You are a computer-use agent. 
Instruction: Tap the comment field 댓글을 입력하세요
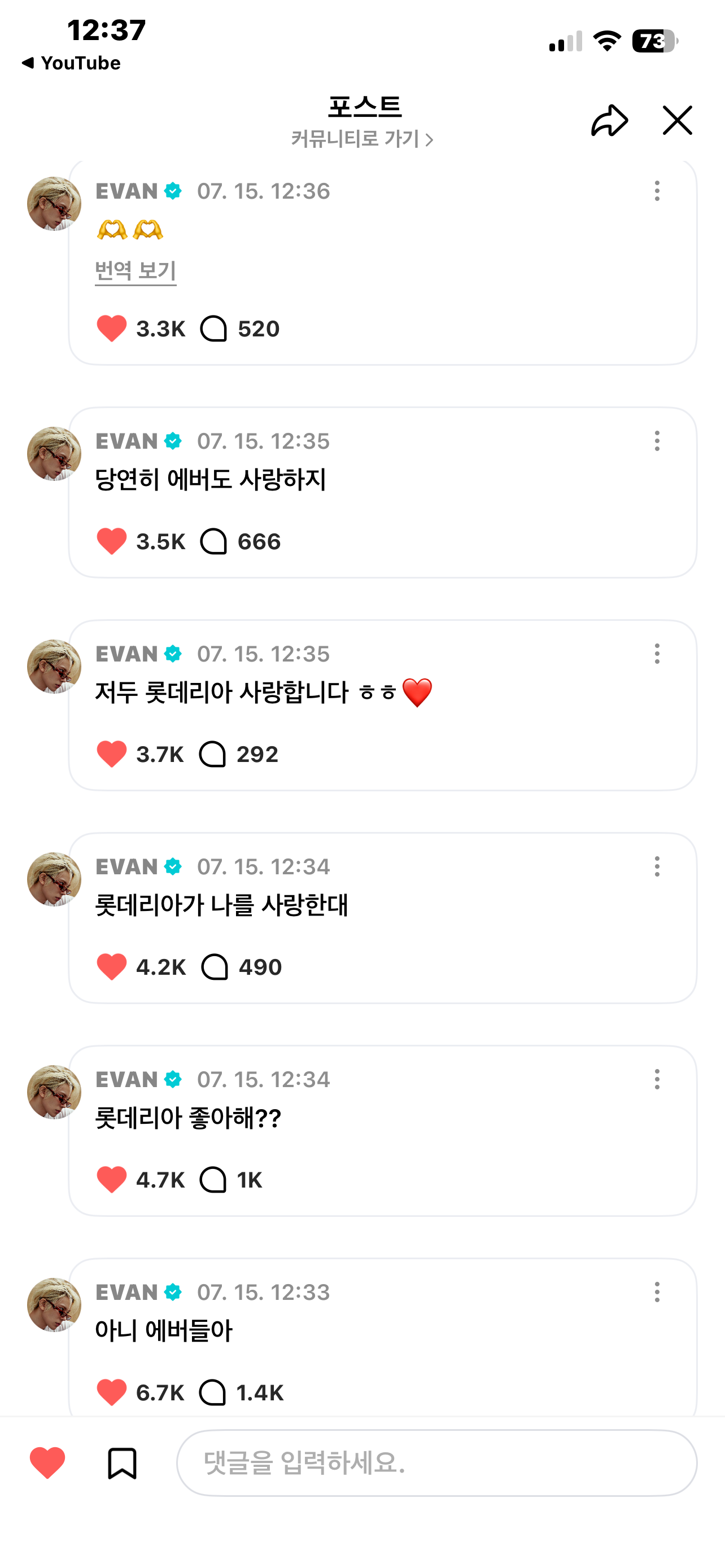(x=436, y=1462)
